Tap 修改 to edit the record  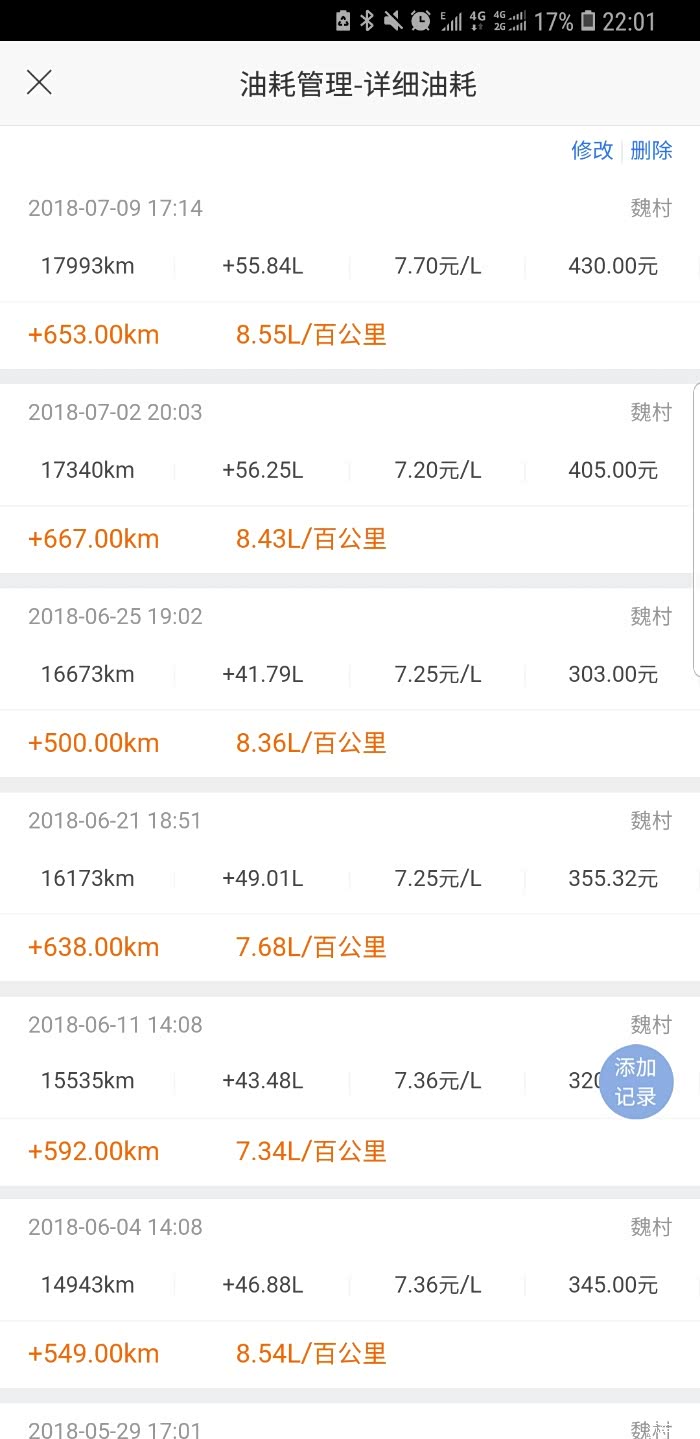pyautogui.click(x=591, y=150)
